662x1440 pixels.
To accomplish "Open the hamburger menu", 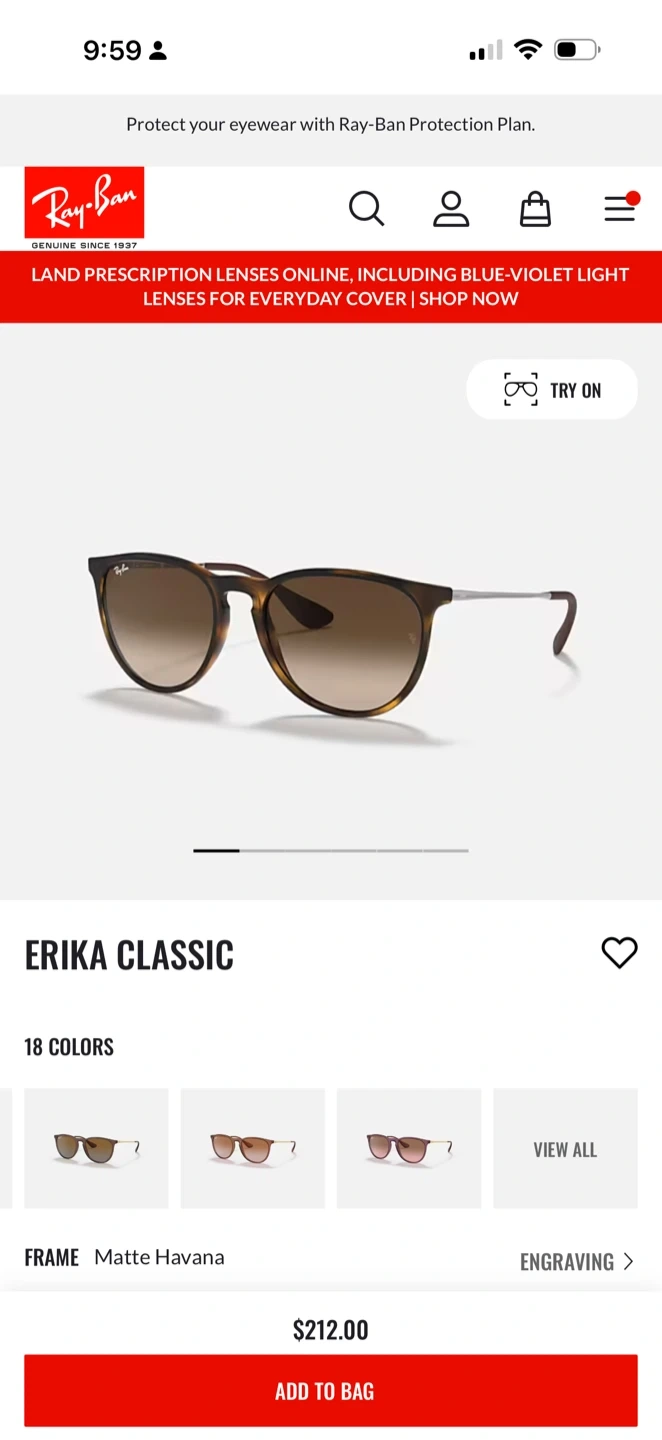I will point(620,208).
